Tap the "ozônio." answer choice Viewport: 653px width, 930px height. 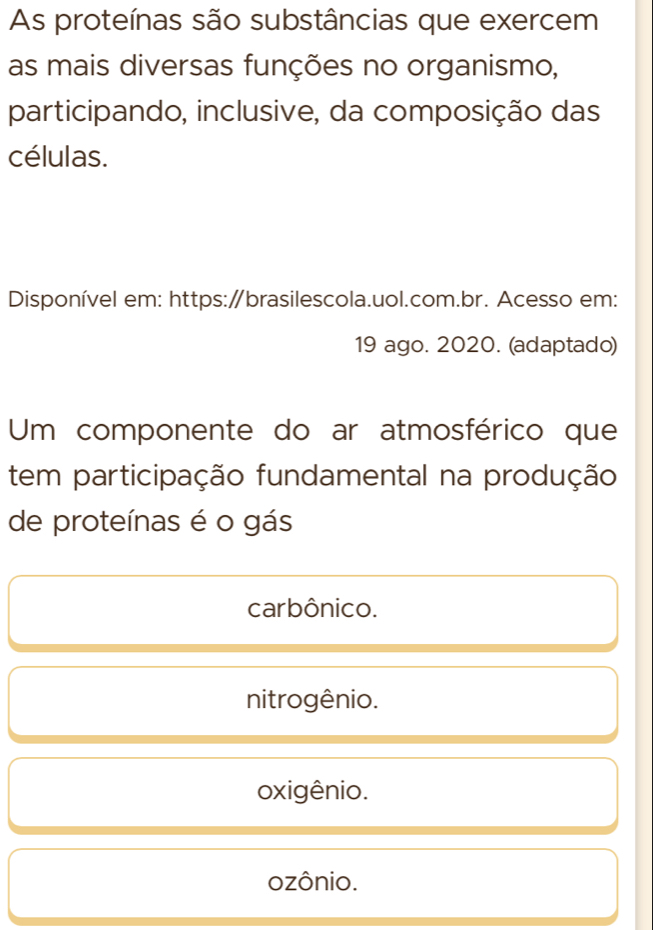pos(313,882)
